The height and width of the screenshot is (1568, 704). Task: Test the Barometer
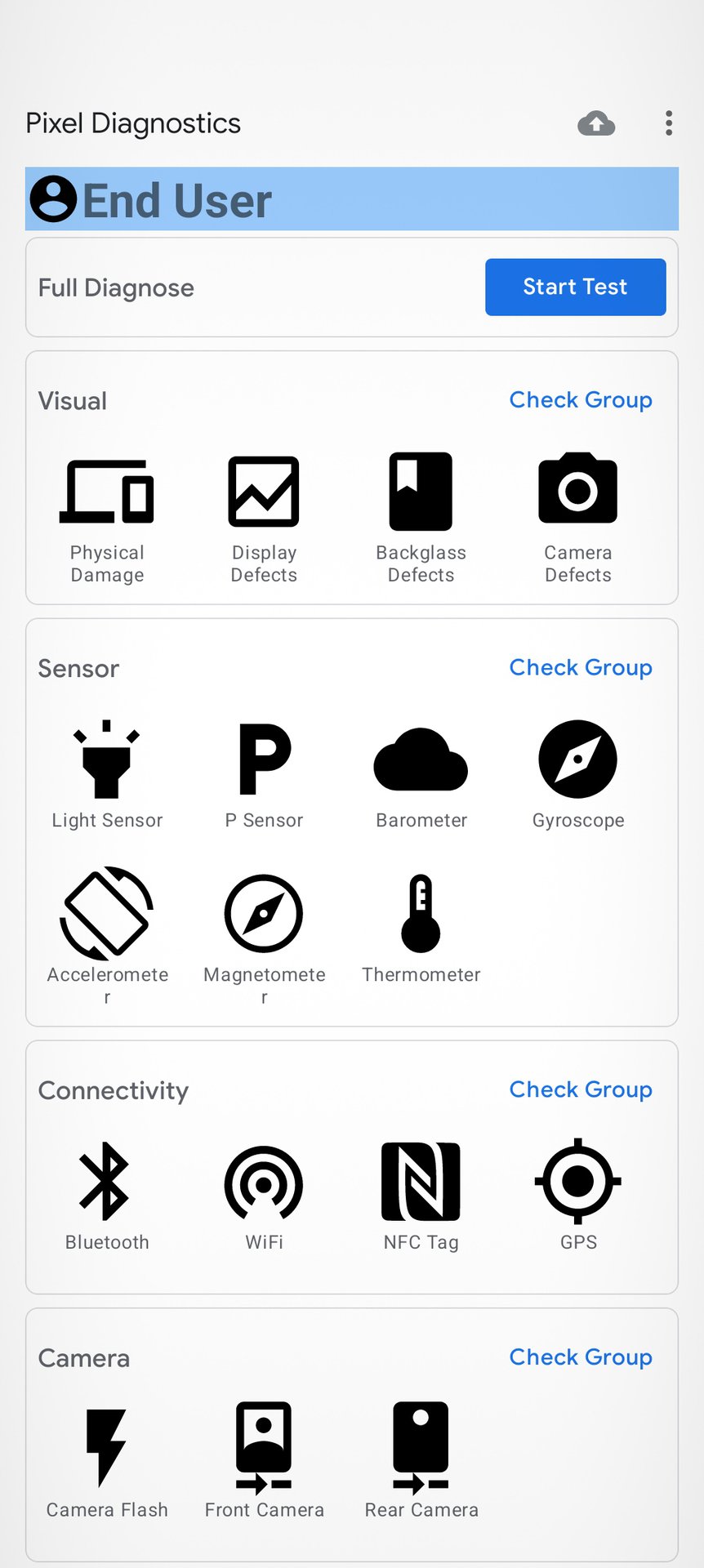point(421,772)
